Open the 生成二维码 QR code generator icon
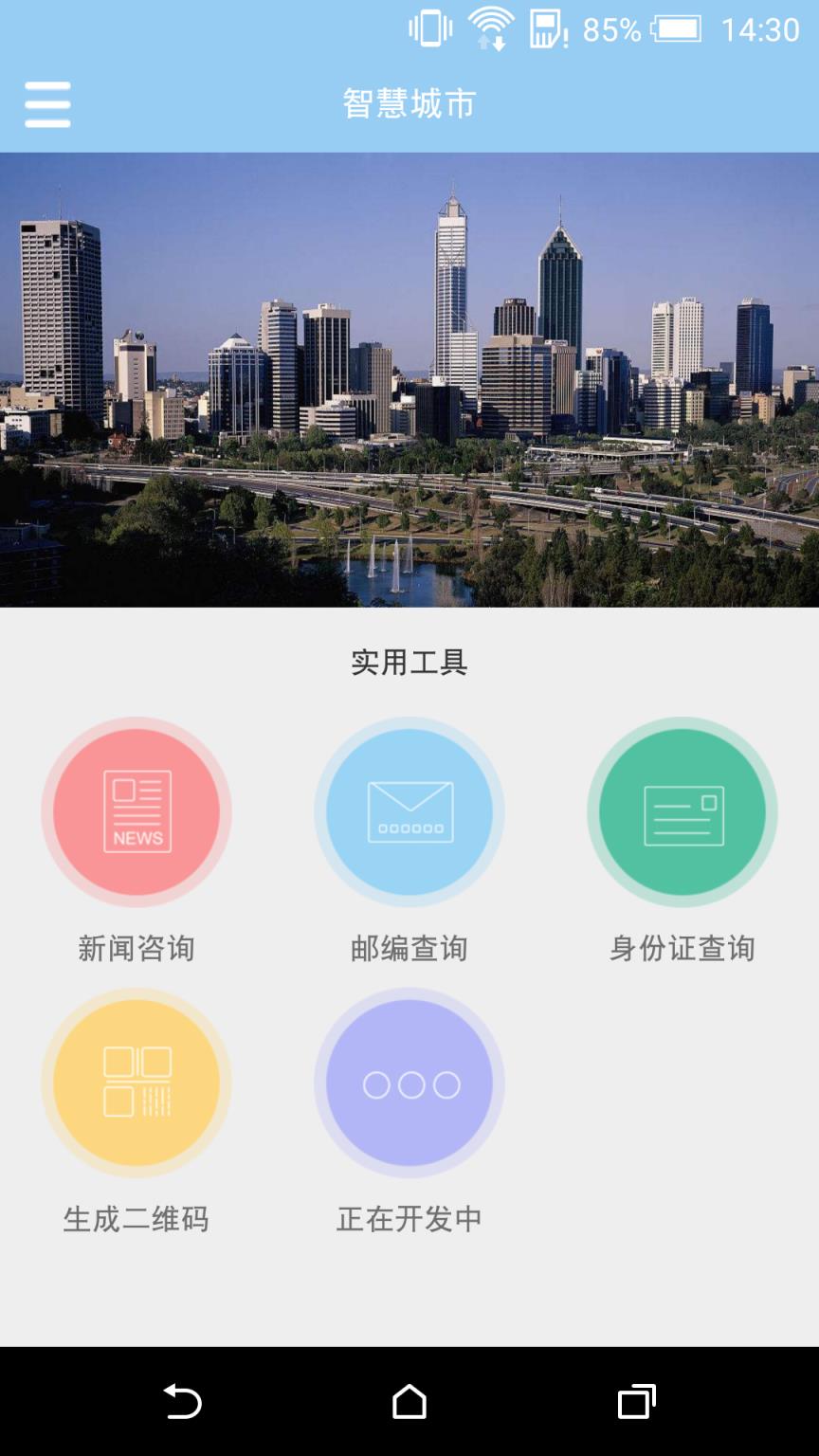The width and height of the screenshot is (819, 1456). 136,1083
